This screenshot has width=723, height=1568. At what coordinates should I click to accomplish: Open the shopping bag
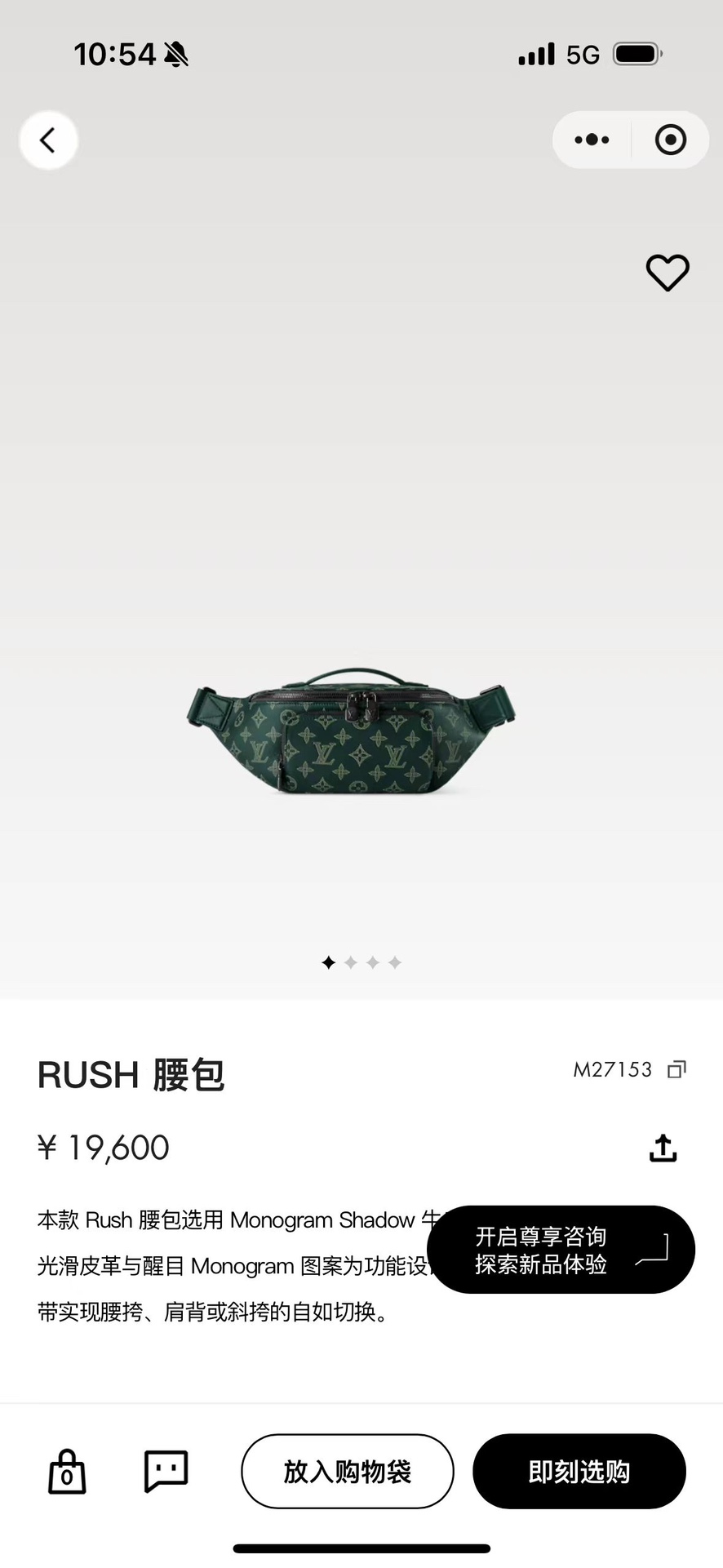coord(67,1472)
